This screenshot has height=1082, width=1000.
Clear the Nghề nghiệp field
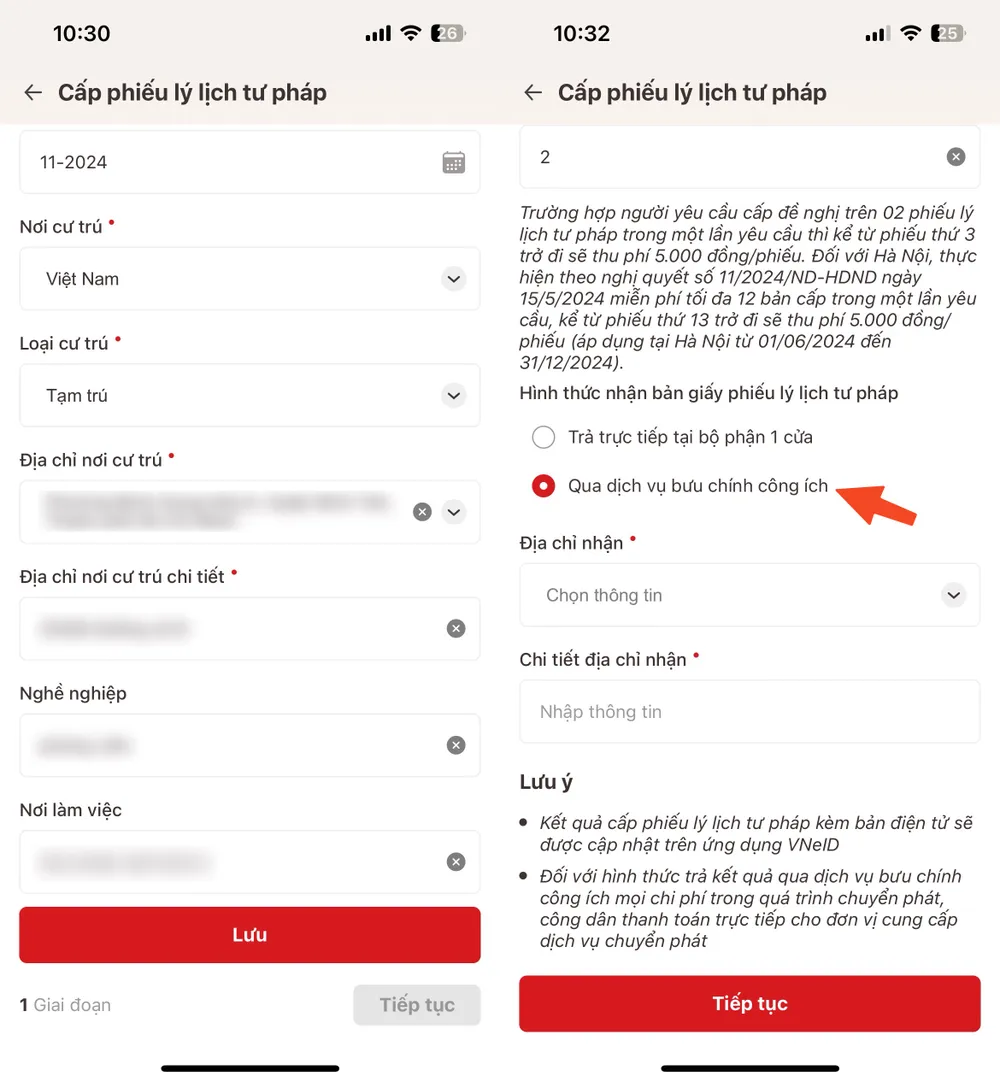pos(456,745)
